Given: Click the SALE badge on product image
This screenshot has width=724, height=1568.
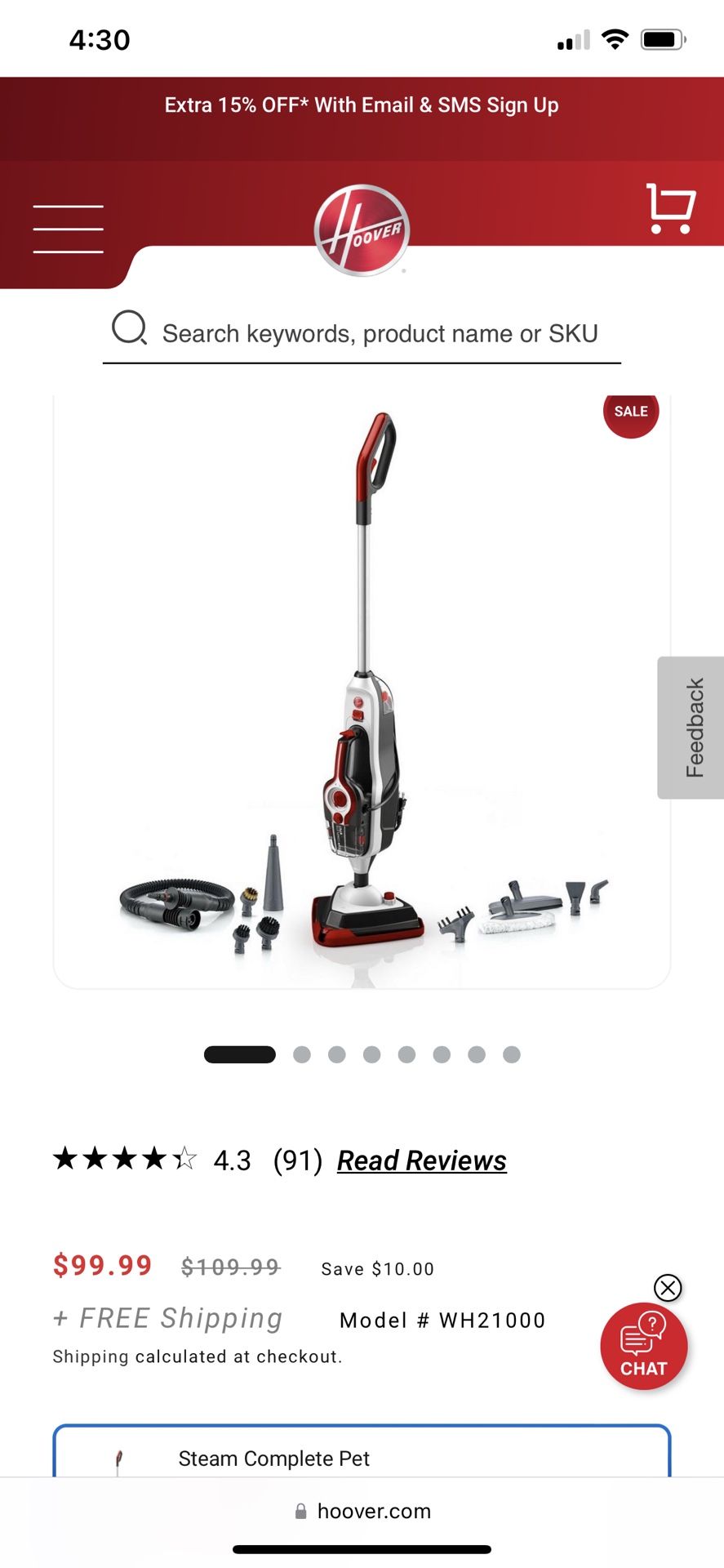Looking at the screenshot, I should click(630, 412).
